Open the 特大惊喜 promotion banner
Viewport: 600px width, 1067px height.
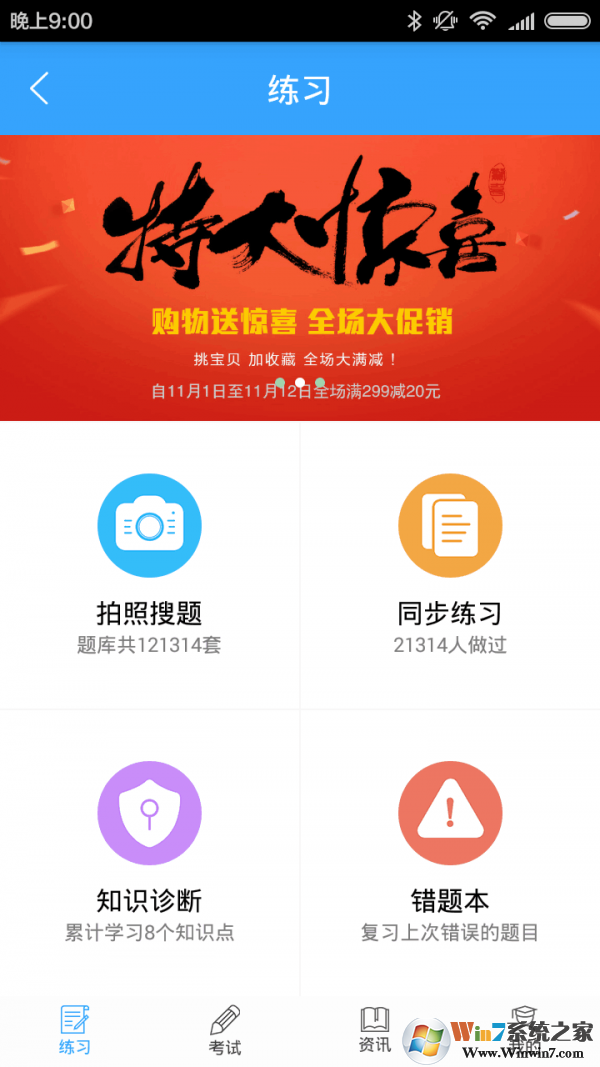pyautogui.click(x=300, y=277)
